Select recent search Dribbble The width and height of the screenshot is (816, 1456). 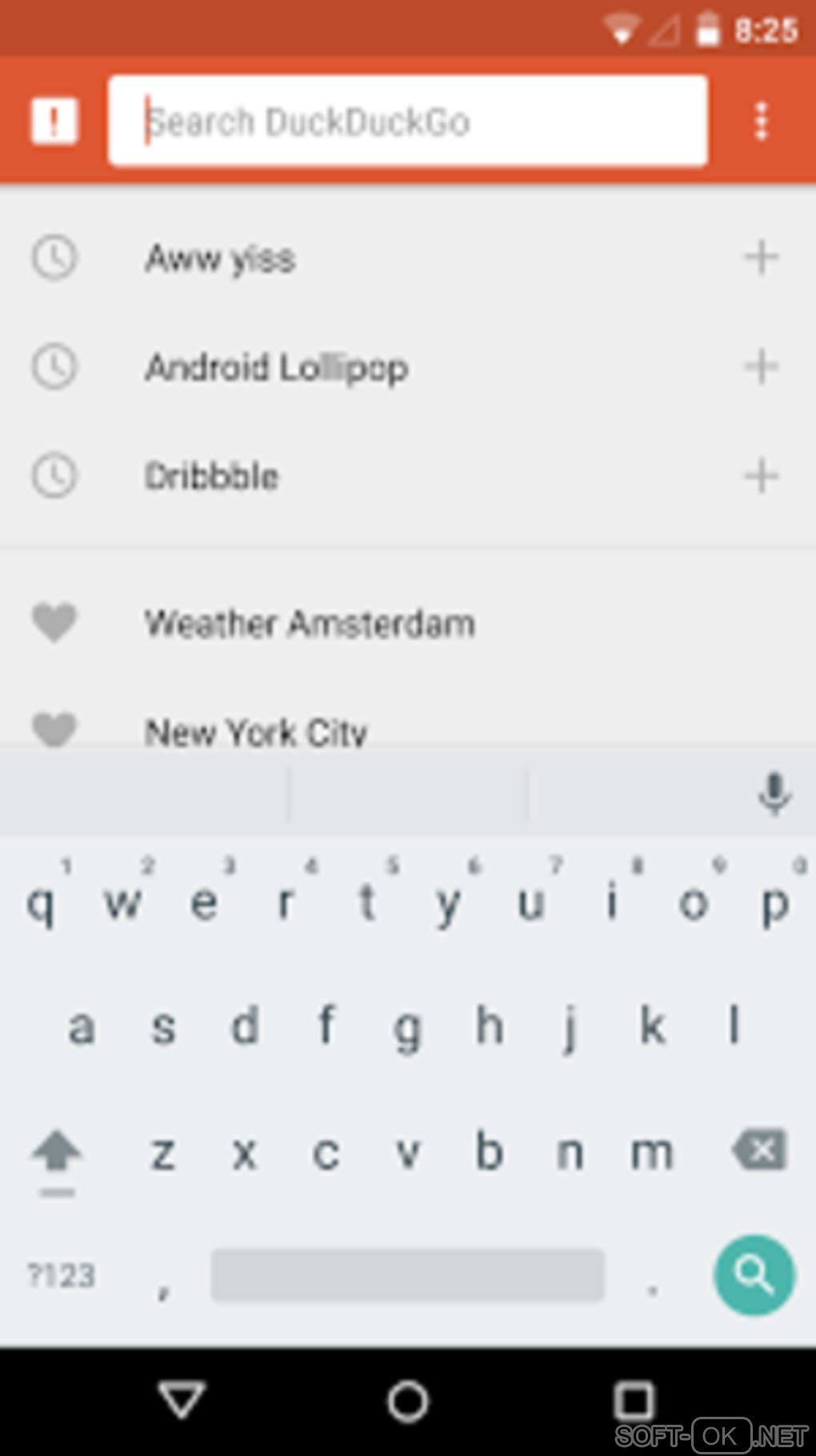[212, 476]
